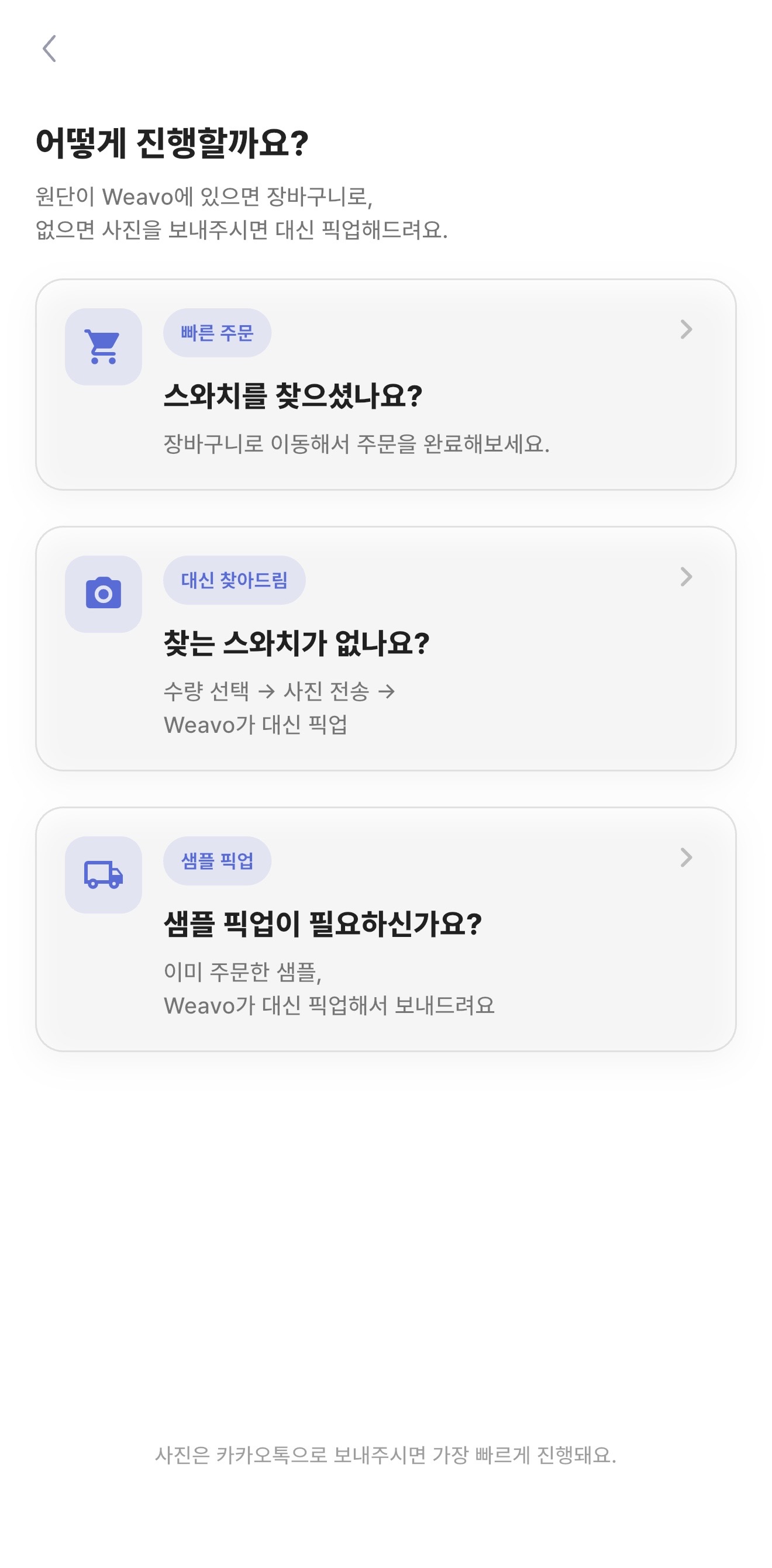Expand the sample pickup card chevron
772x1568 pixels.
pyautogui.click(x=687, y=857)
